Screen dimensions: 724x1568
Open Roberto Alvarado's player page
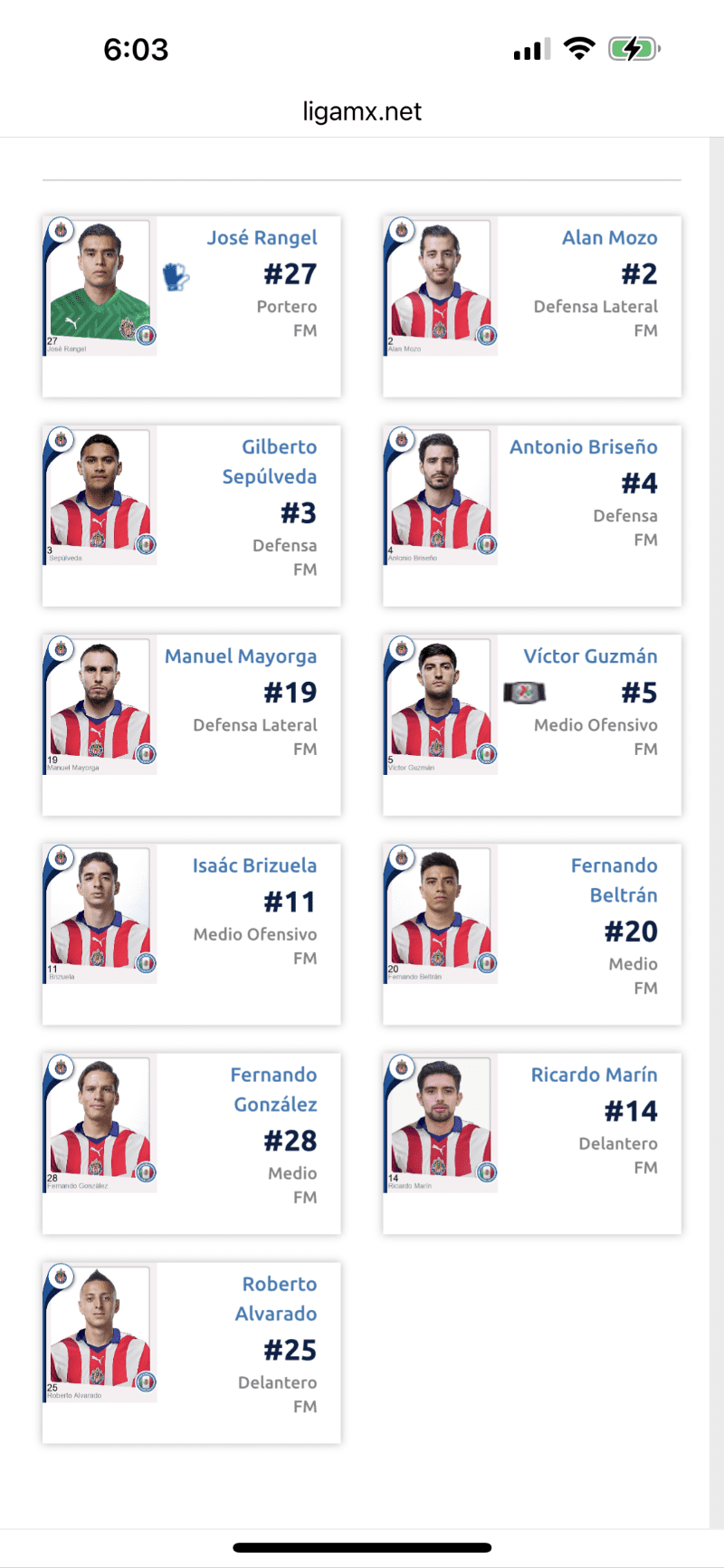pos(276,1298)
